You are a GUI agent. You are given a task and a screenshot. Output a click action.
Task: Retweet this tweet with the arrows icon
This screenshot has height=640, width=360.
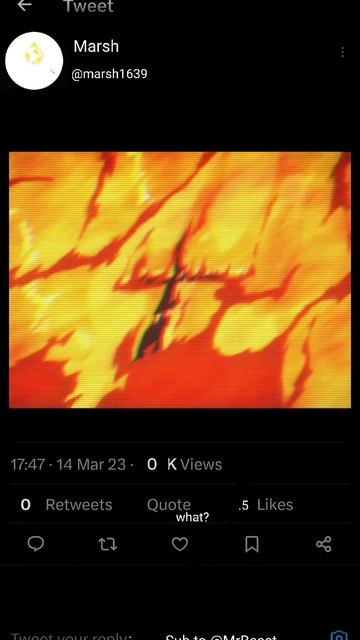pyautogui.click(x=108, y=544)
